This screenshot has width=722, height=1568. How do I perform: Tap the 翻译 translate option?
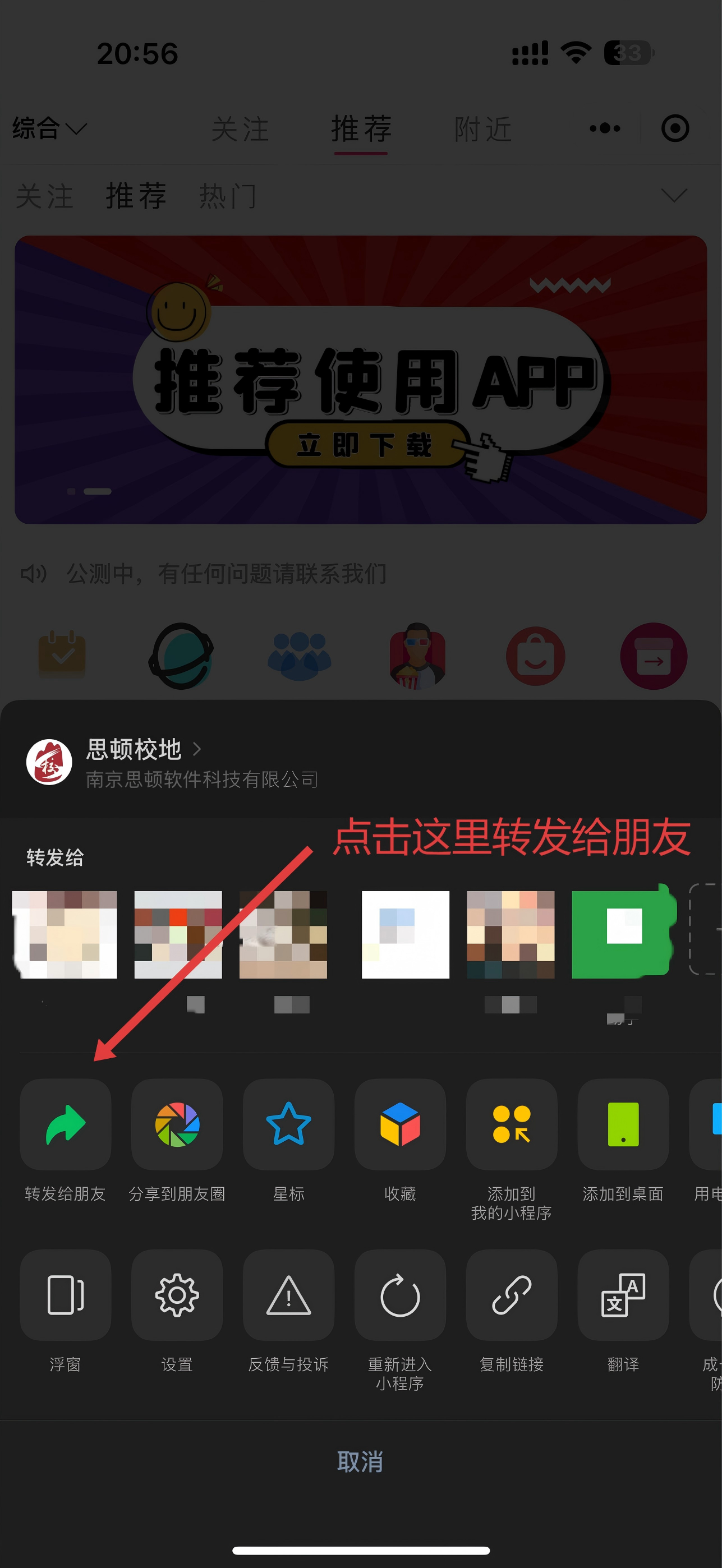[623, 1295]
